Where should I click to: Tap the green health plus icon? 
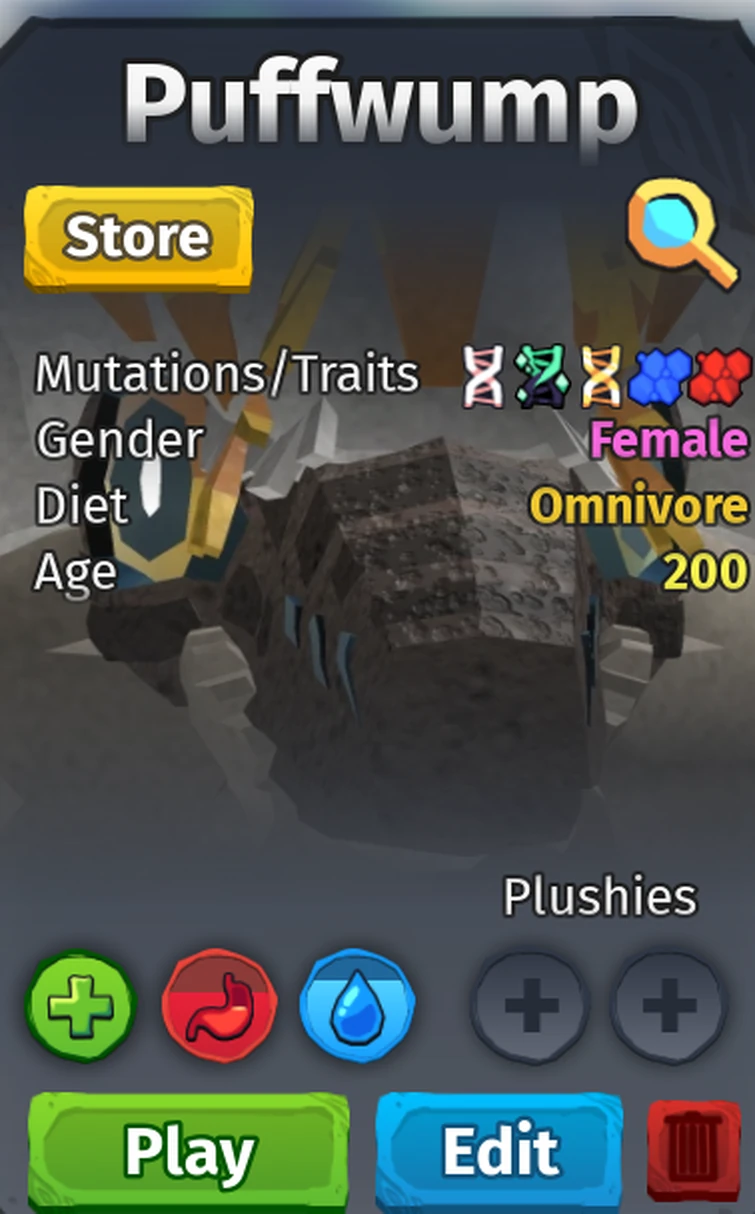point(80,1005)
